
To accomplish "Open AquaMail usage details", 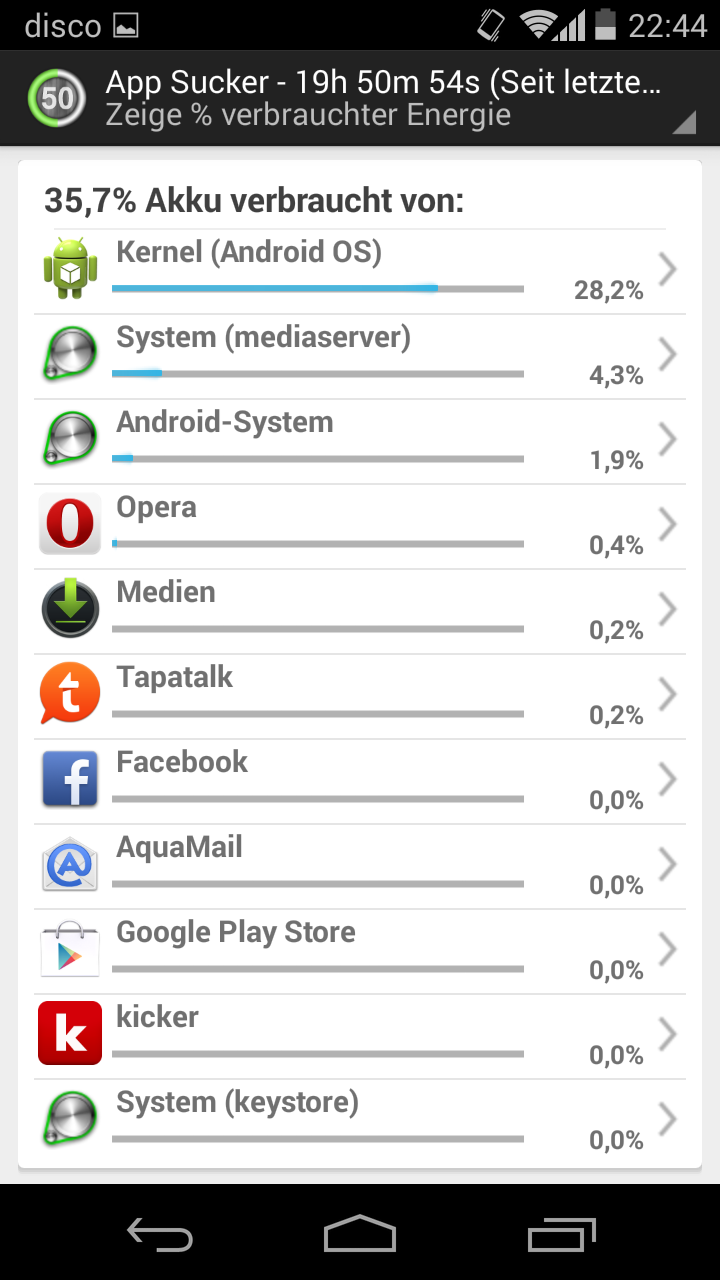I will 360,867.
